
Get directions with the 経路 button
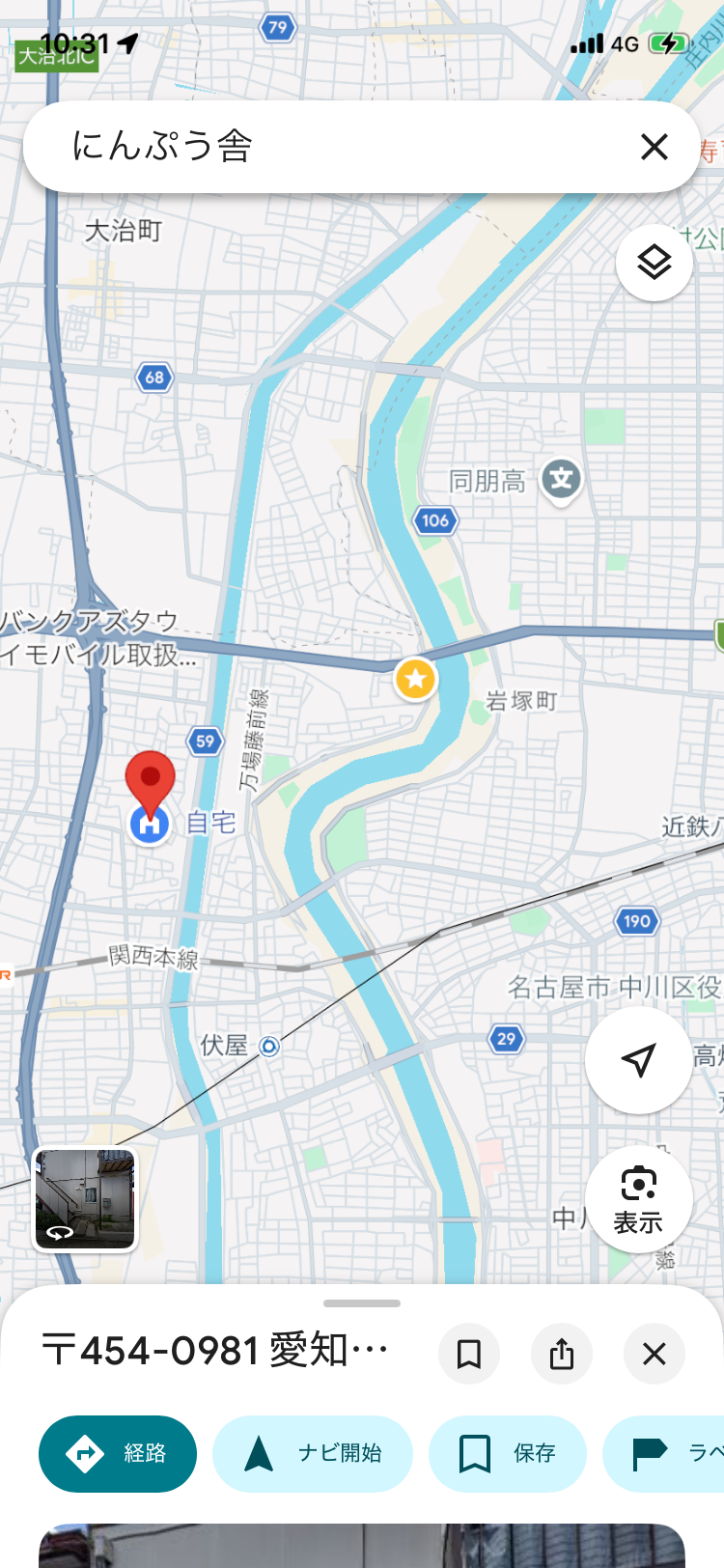coord(118,1453)
